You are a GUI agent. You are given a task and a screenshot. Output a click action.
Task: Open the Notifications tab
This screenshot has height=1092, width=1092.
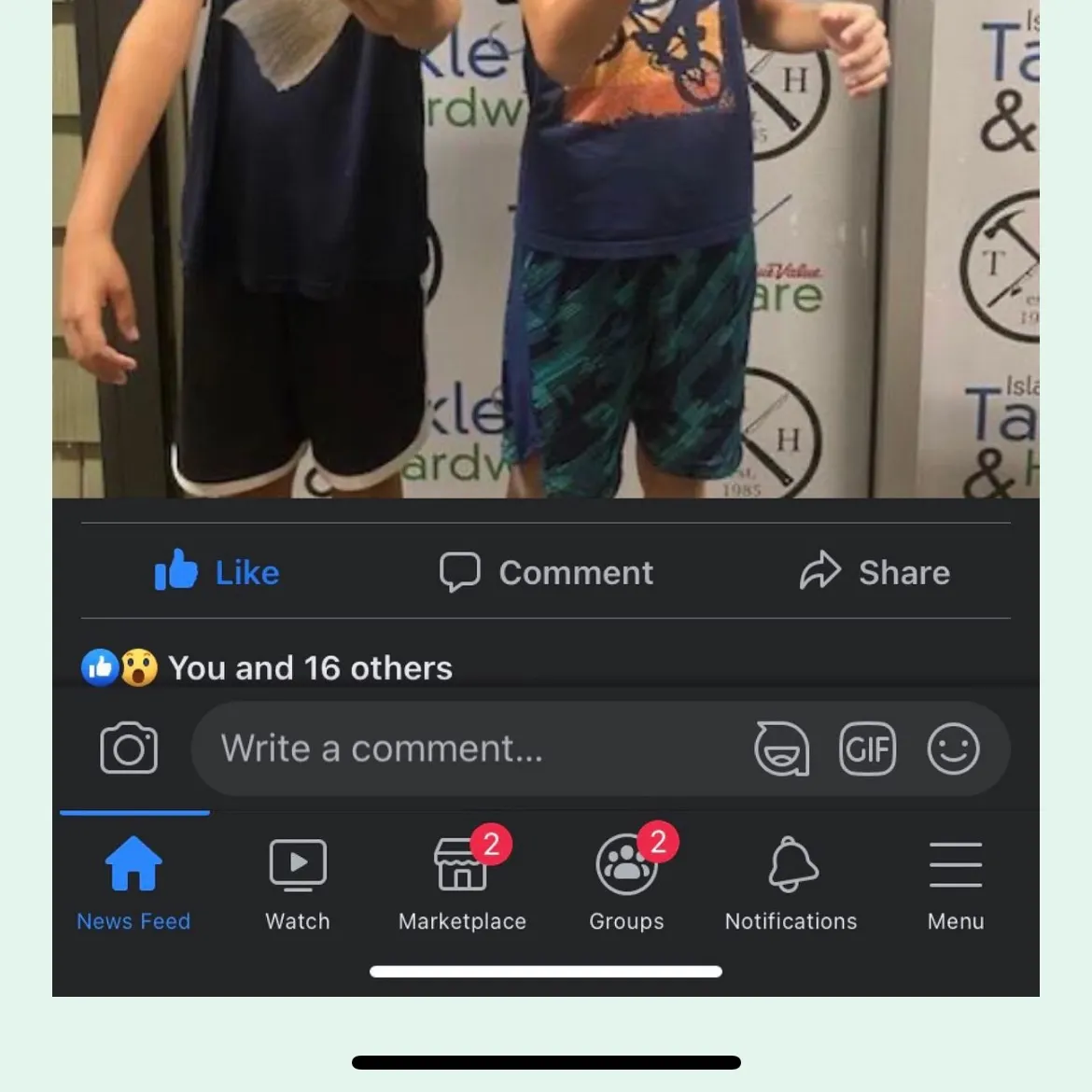coord(791,882)
